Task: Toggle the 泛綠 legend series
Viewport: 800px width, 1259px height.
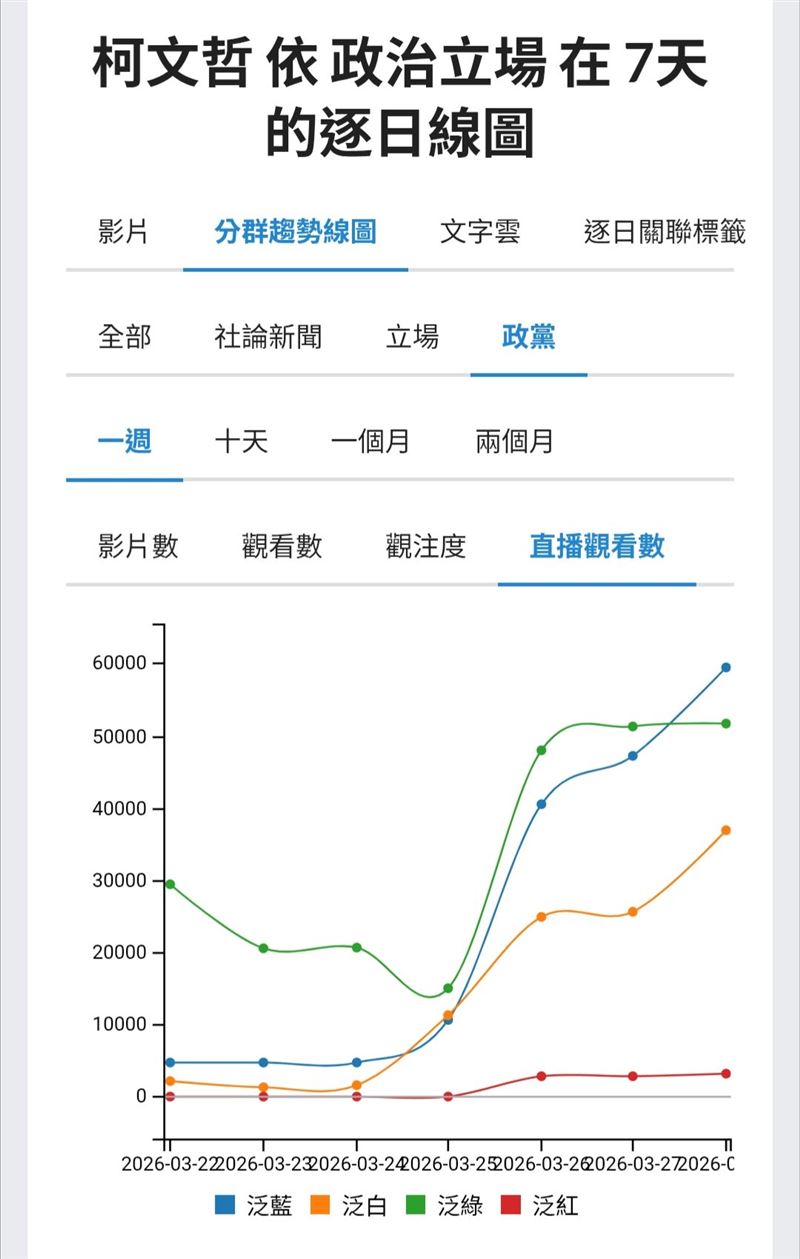Action: click(x=446, y=1205)
